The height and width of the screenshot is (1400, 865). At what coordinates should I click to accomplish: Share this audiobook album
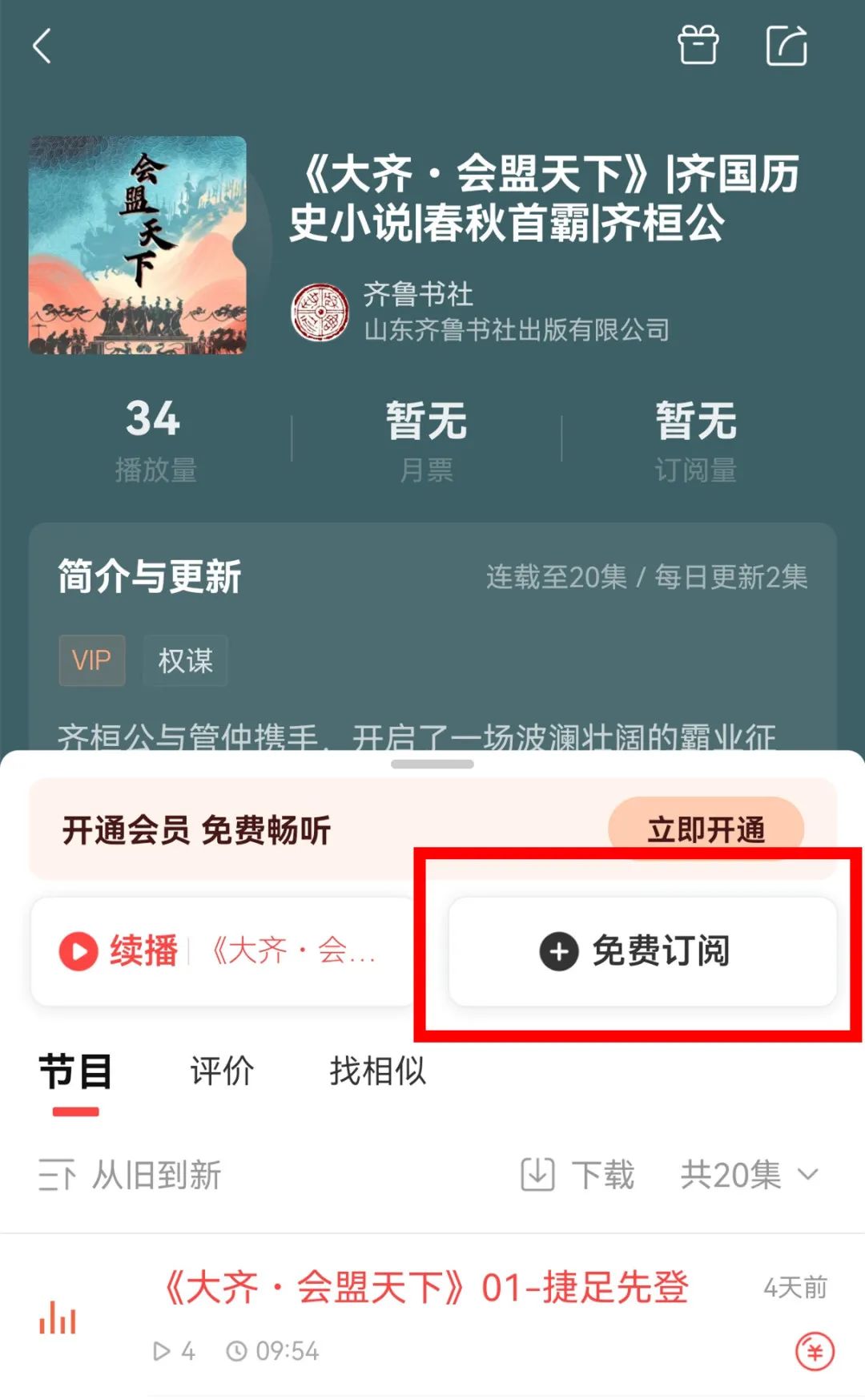pyautogui.click(x=787, y=45)
